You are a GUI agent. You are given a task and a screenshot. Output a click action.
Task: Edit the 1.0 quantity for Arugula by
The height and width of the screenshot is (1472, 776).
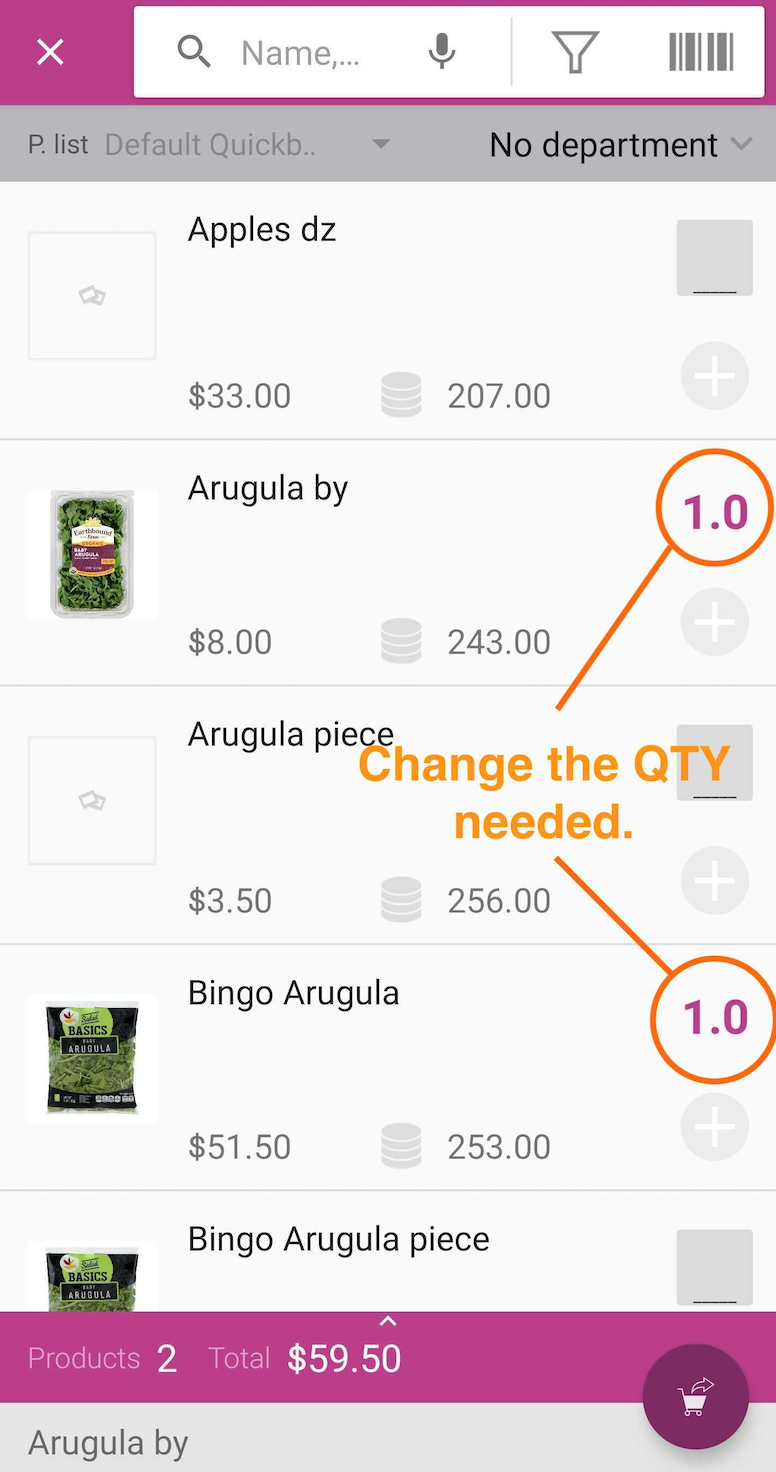(x=715, y=511)
